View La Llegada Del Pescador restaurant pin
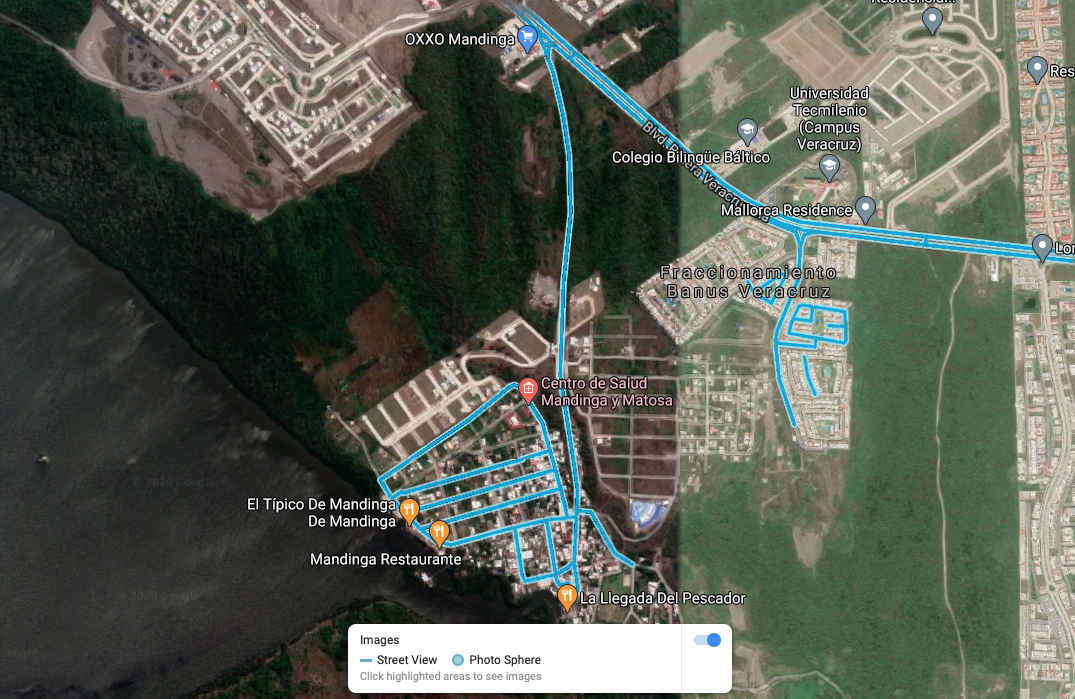The height and width of the screenshot is (699, 1075). pos(567,597)
